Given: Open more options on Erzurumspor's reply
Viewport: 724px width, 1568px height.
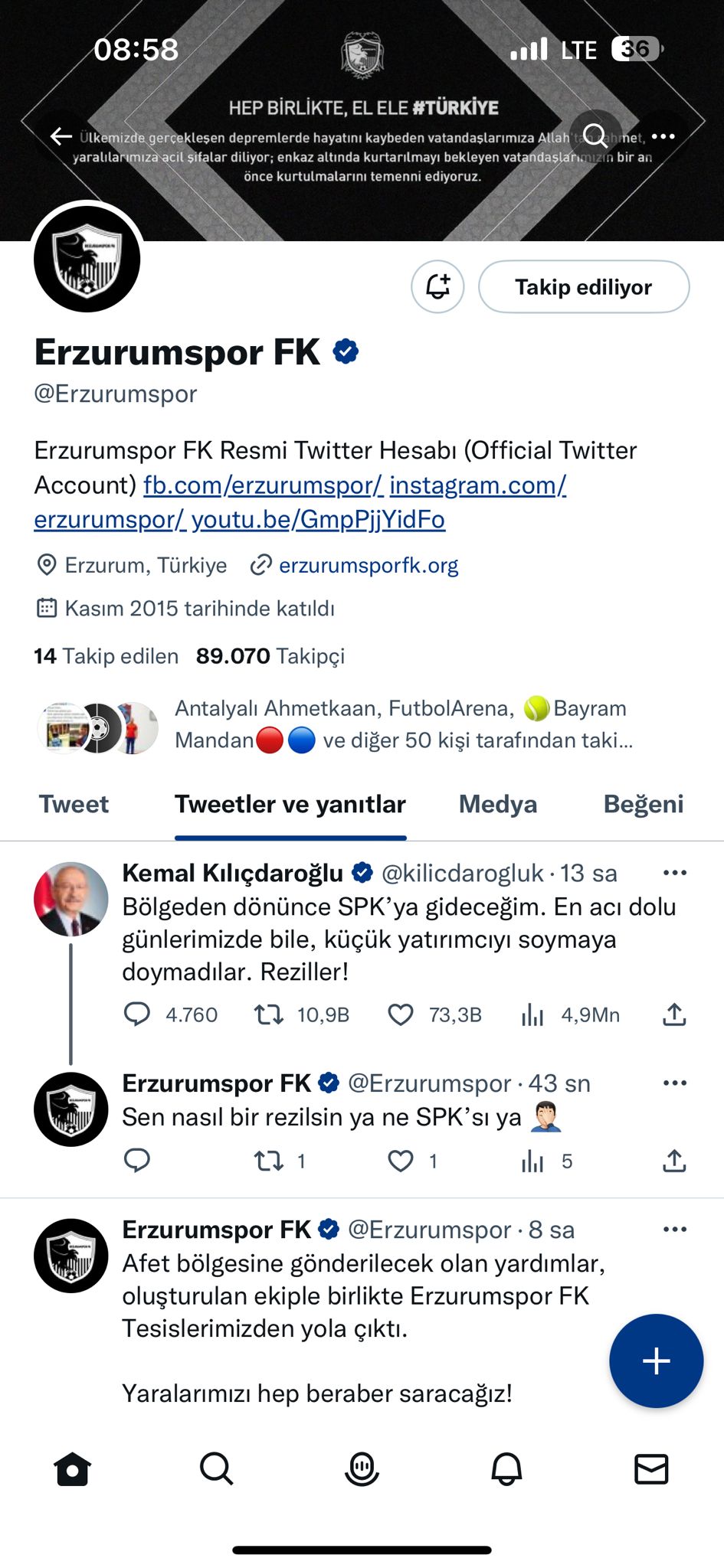Looking at the screenshot, I should [x=675, y=1082].
